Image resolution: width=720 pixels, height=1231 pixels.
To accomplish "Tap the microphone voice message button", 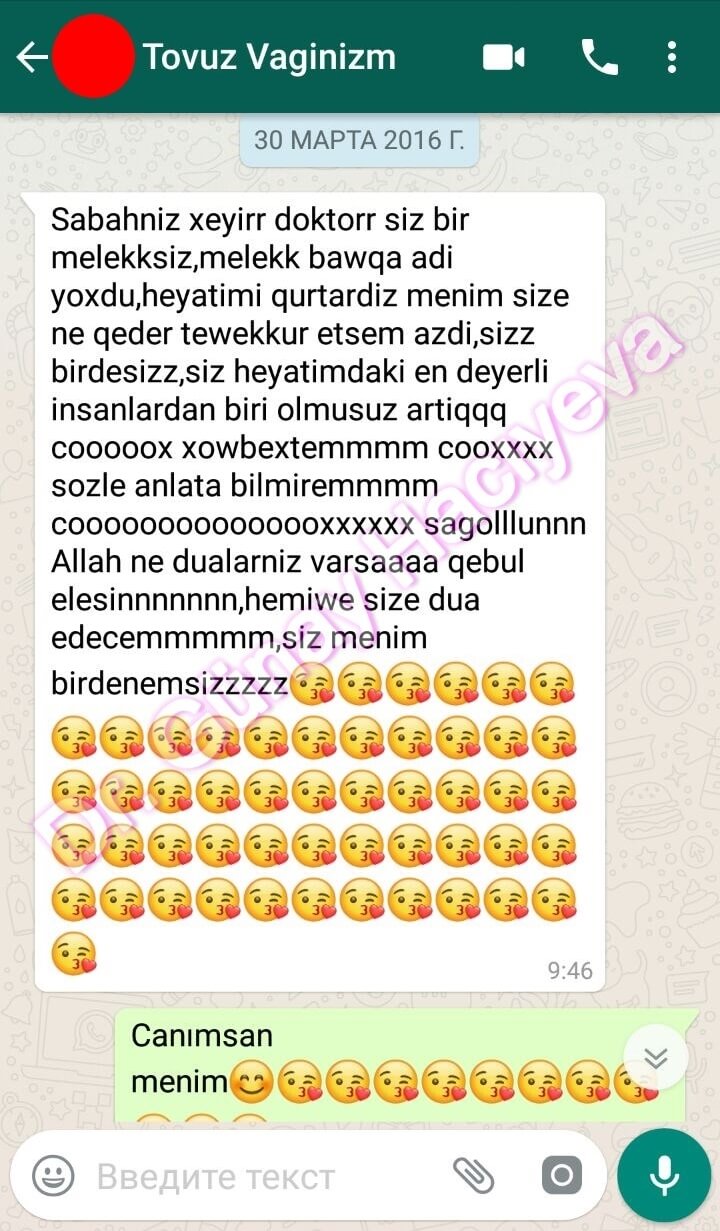I will [x=664, y=1175].
